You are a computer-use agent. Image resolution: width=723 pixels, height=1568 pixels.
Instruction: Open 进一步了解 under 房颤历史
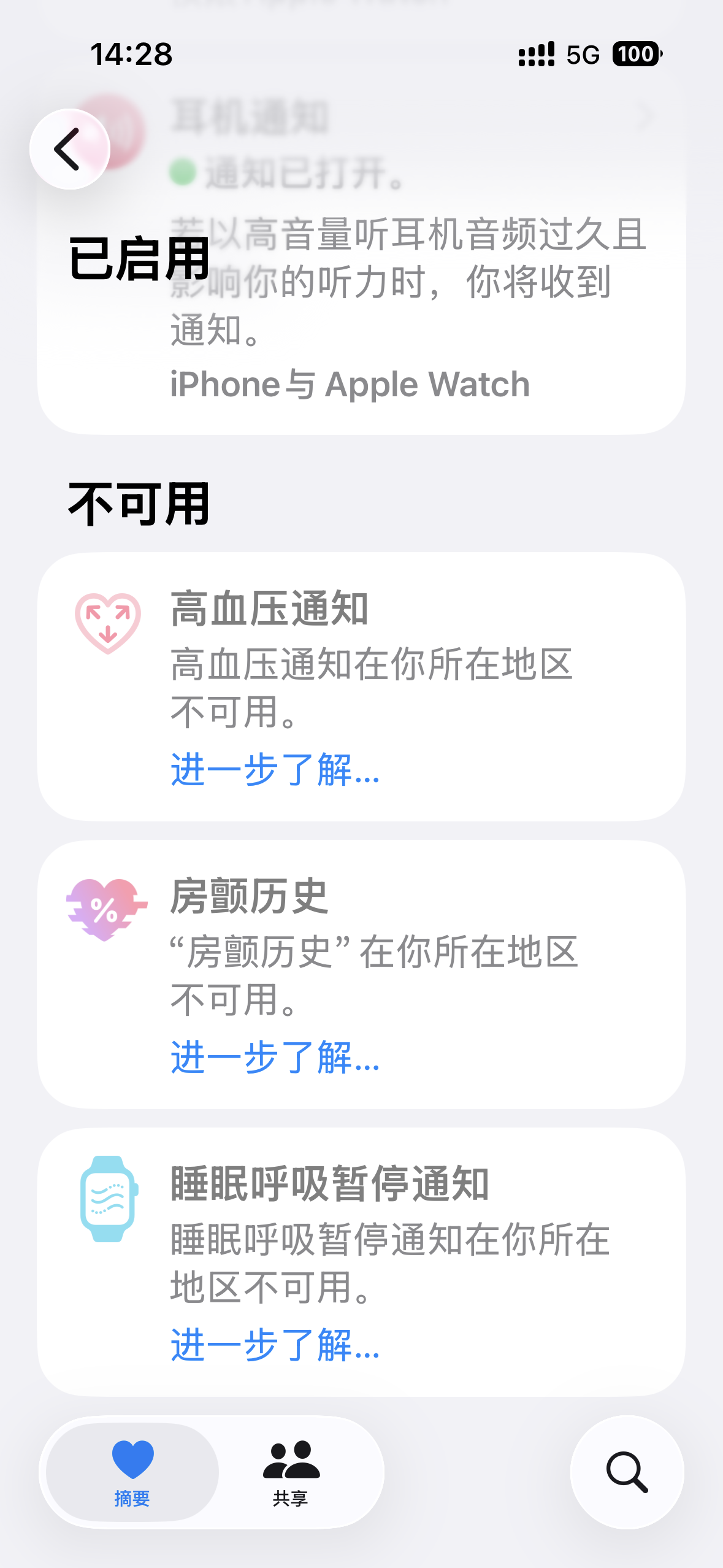tap(275, 1057)
